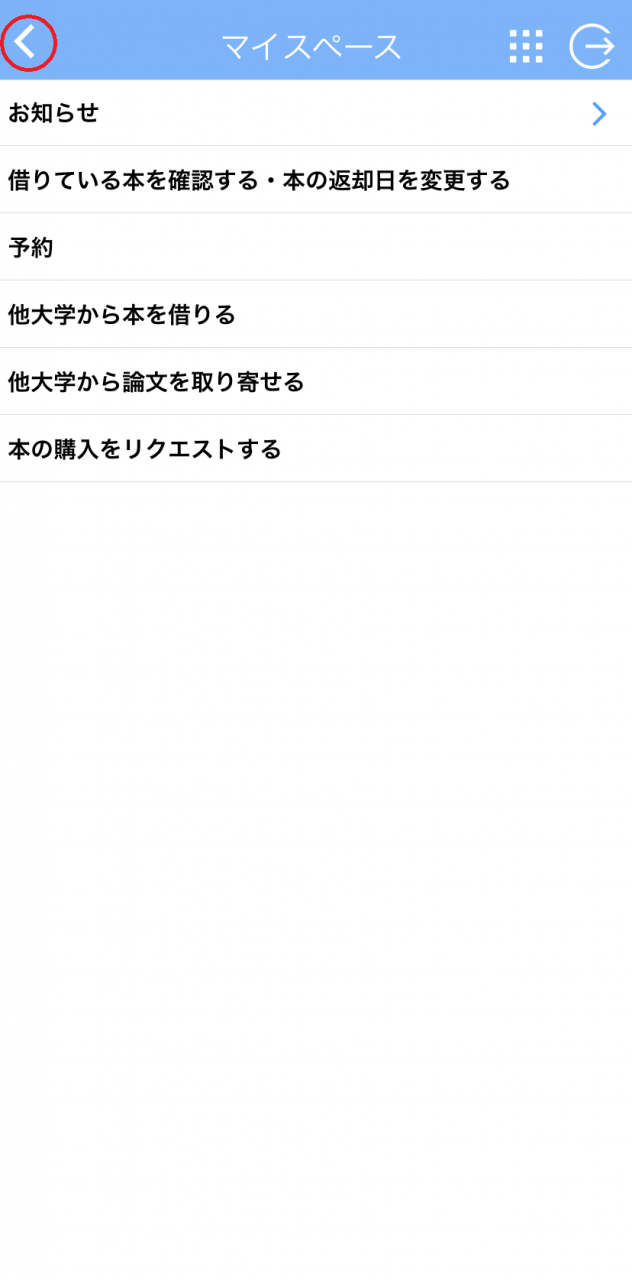The width and height of the screenshot is (632, 1280).
Task: Open the 予約 row
Action: click(x=316, y=247)
